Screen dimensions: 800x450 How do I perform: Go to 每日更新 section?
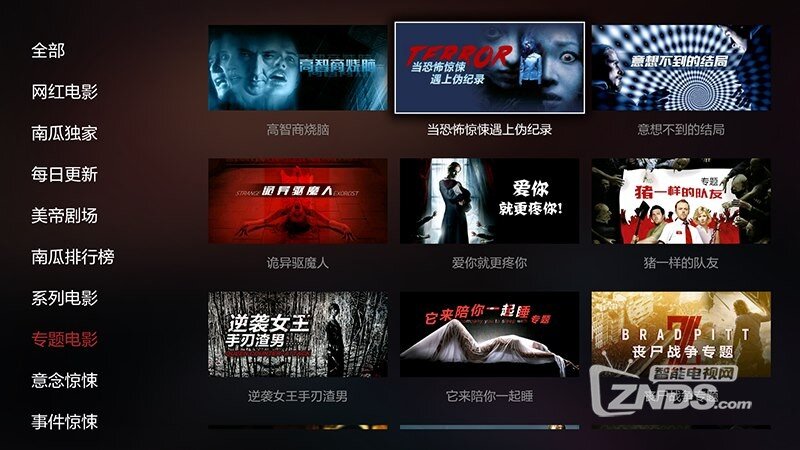(x=64, y=174)
